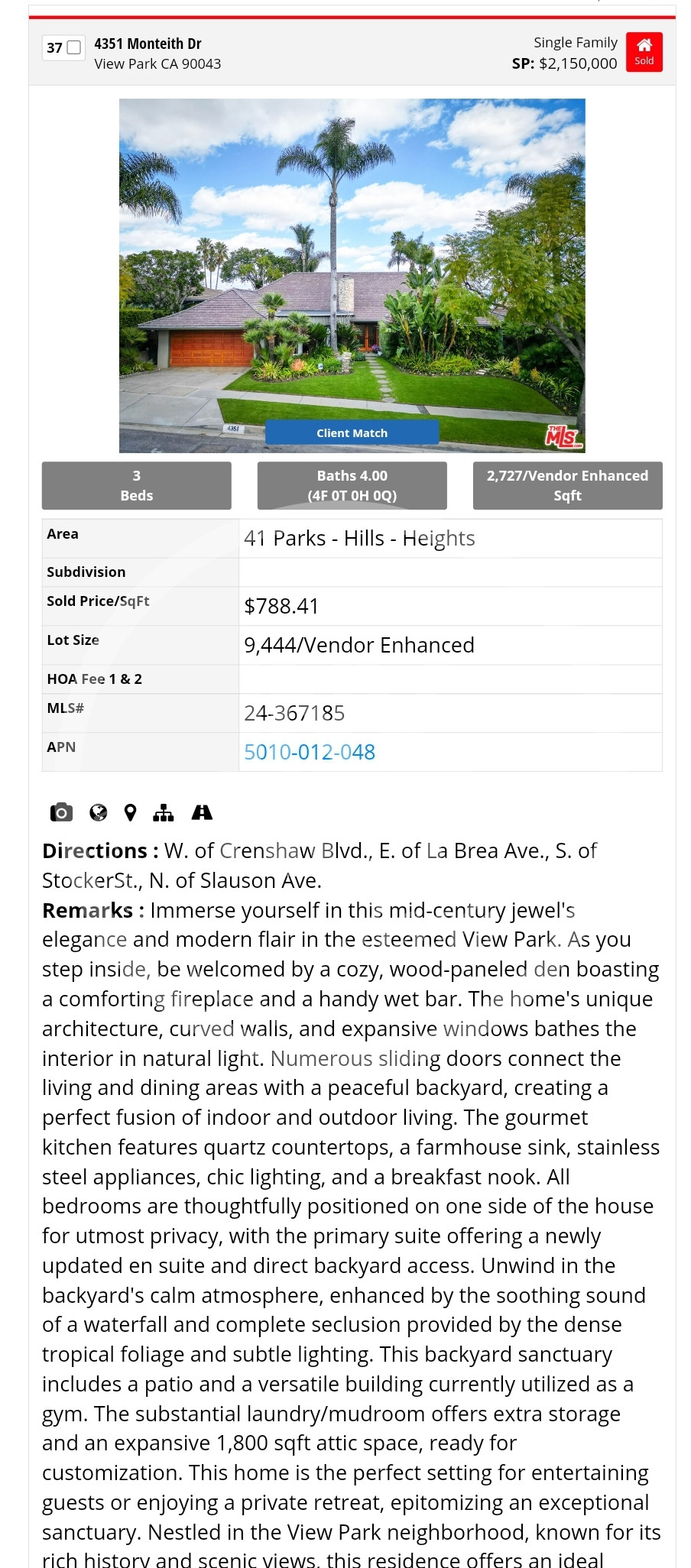
Task: Show the property on map pin
Action: 131,812
